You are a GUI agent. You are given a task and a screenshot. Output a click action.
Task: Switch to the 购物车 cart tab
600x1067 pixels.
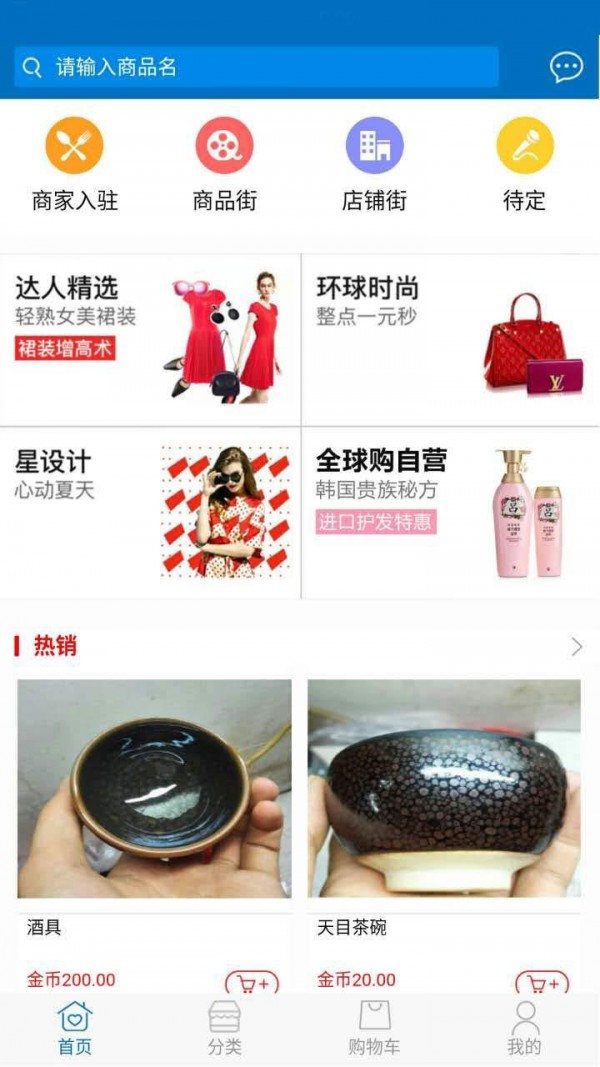(374, 1029)
